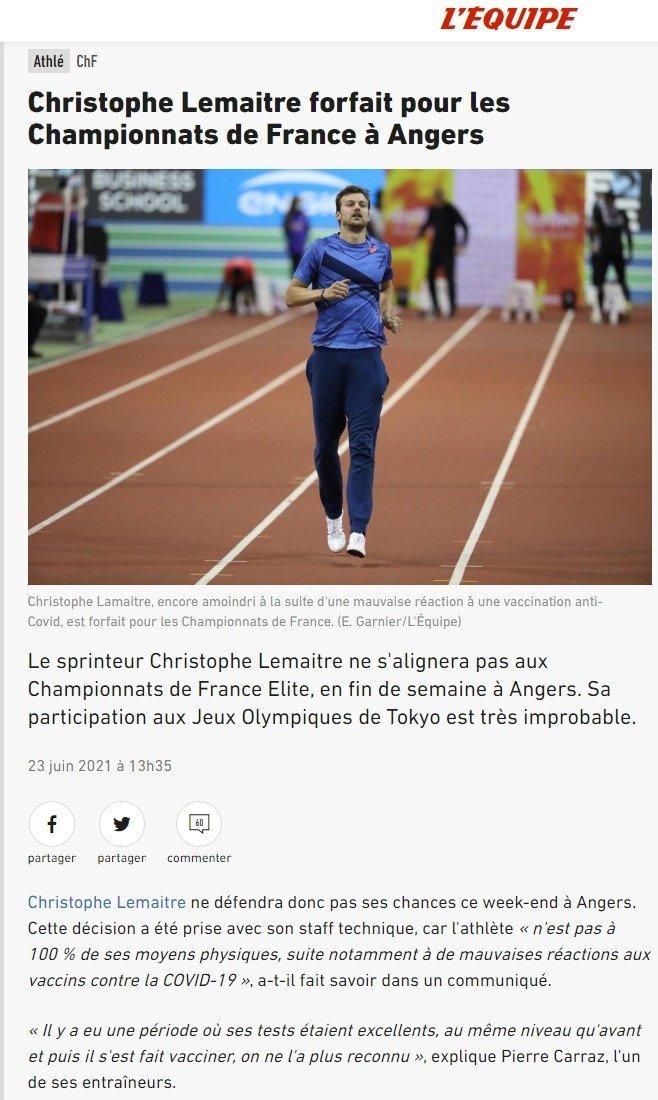Screen dimensions: 658x1100
Task: Go to the L'Équipe homepage
Action: click(508, 18)
